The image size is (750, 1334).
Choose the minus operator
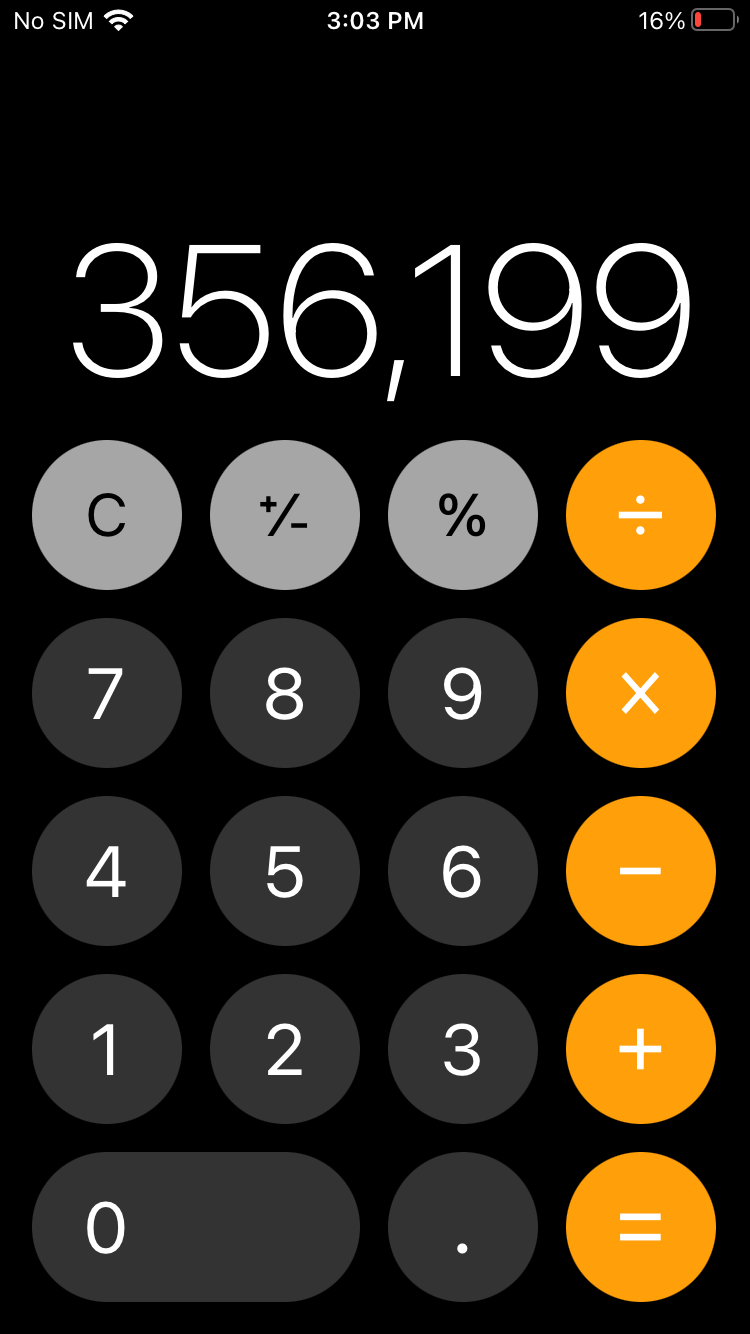(641, 871)
